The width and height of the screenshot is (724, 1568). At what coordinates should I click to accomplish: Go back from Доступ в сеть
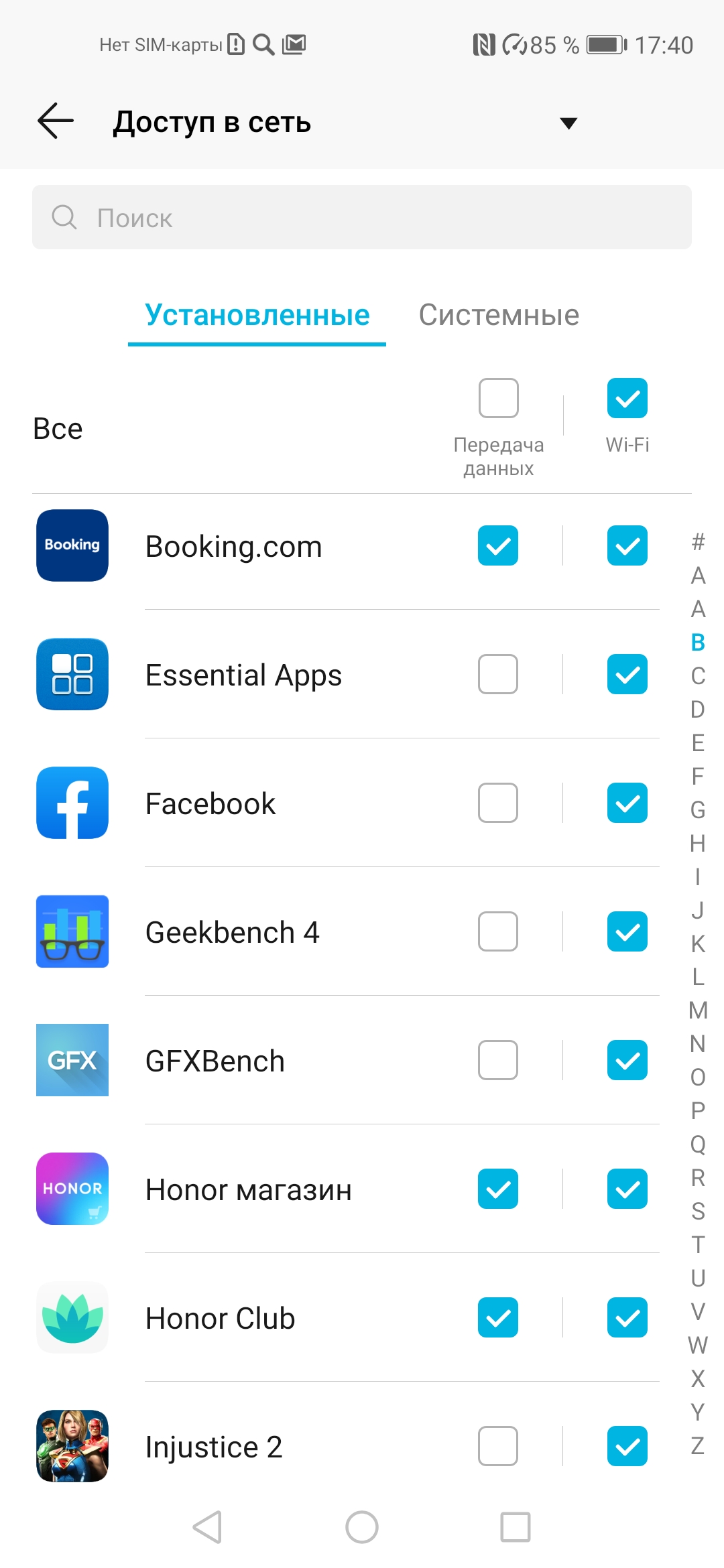(56, 121)
